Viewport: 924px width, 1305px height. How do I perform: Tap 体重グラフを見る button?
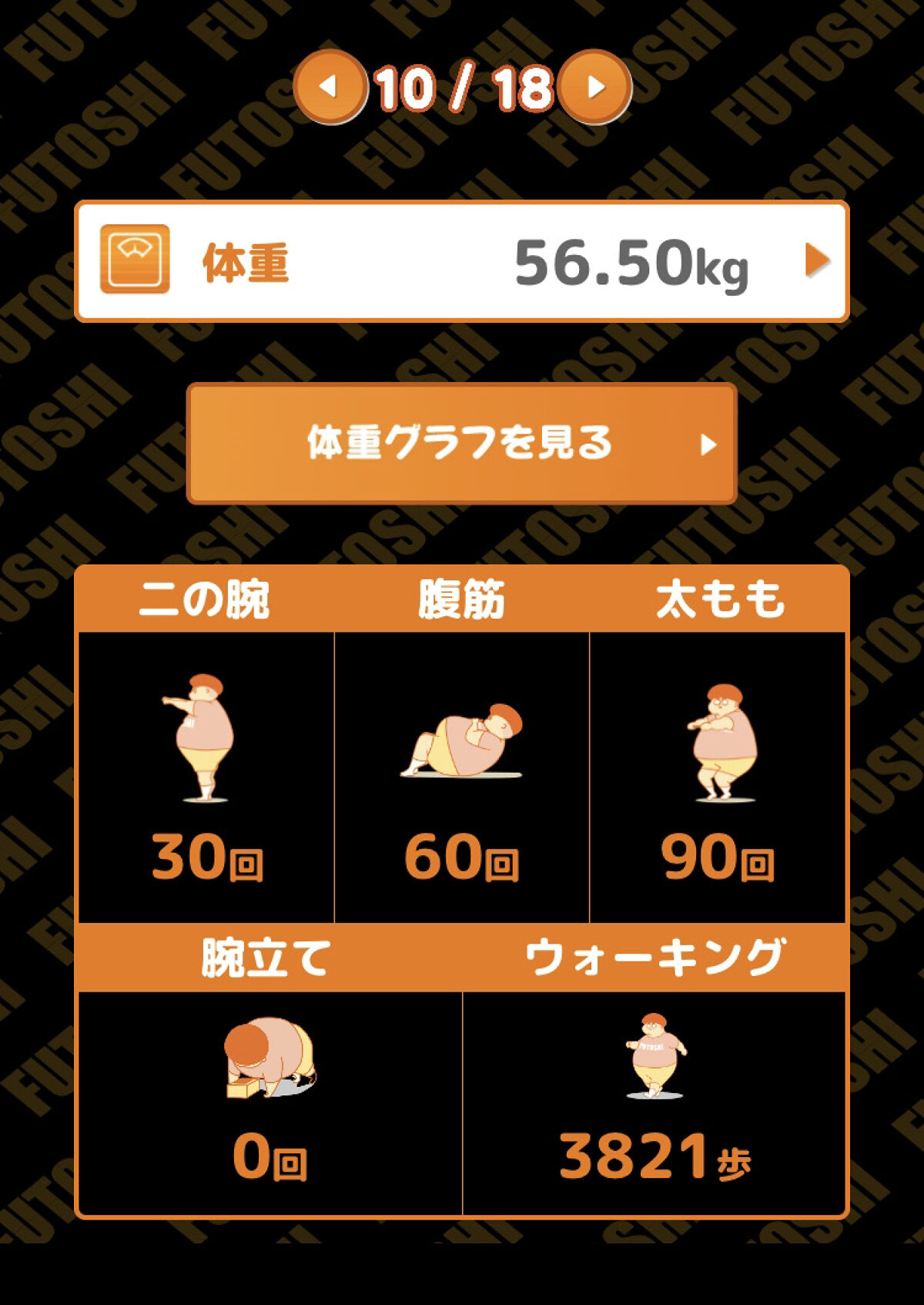point(462,444)
